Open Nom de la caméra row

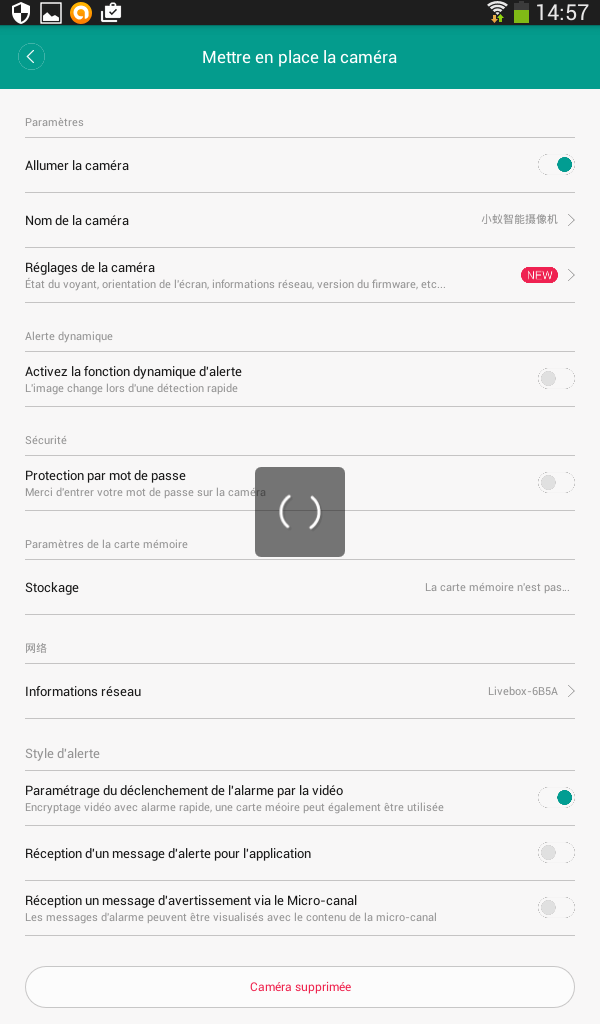point(300,220)
